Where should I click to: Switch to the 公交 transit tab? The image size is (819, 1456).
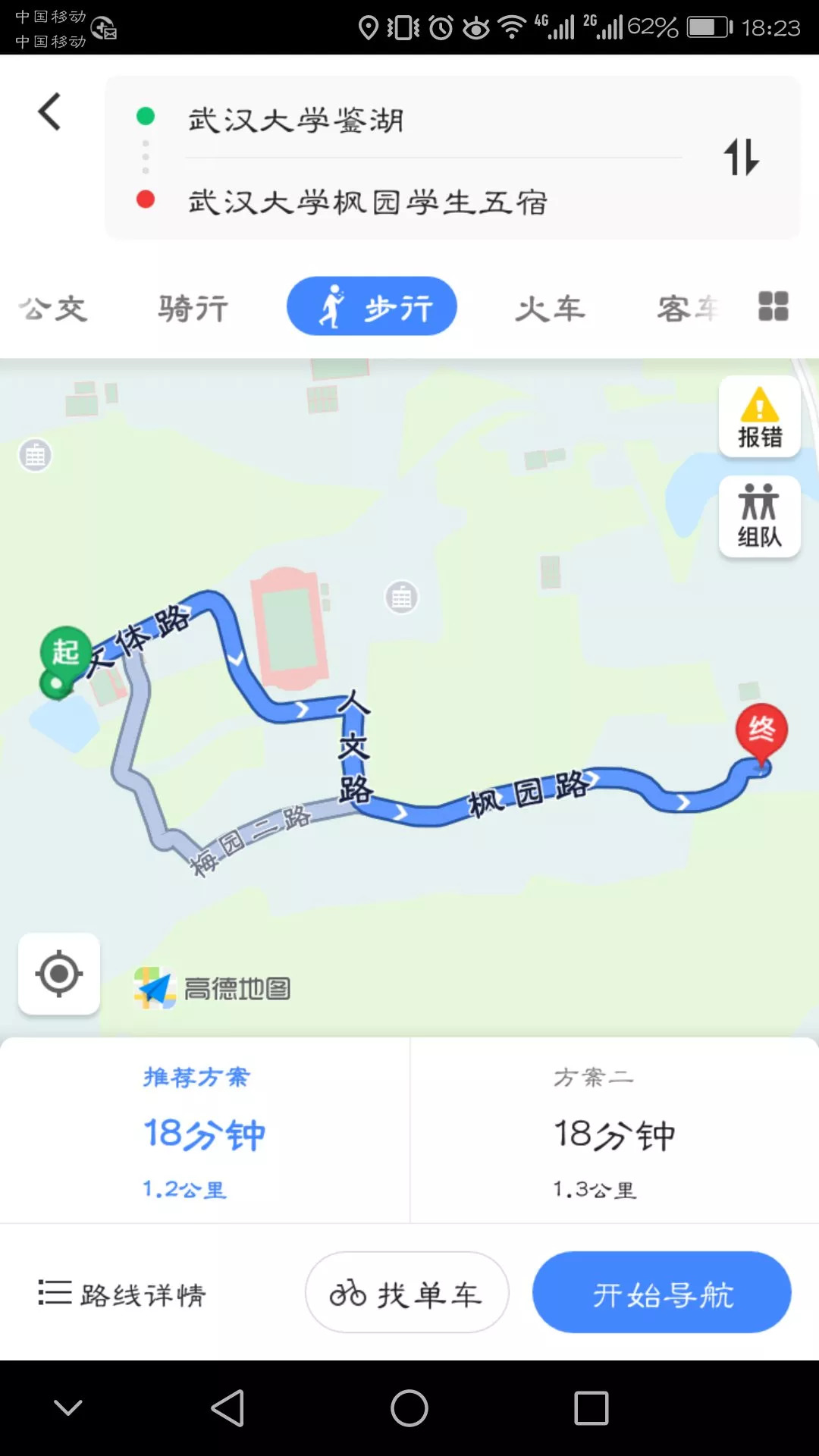click(53, 309)
